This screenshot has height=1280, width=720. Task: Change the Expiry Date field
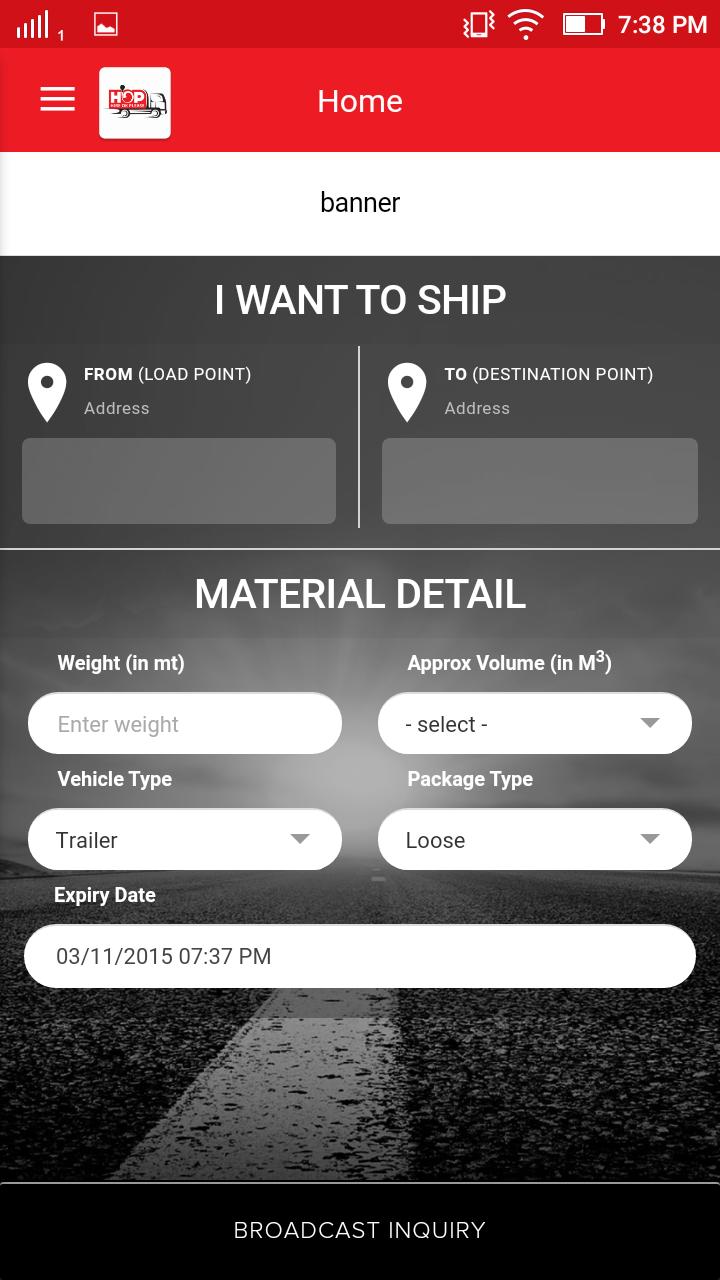point(360,956)
